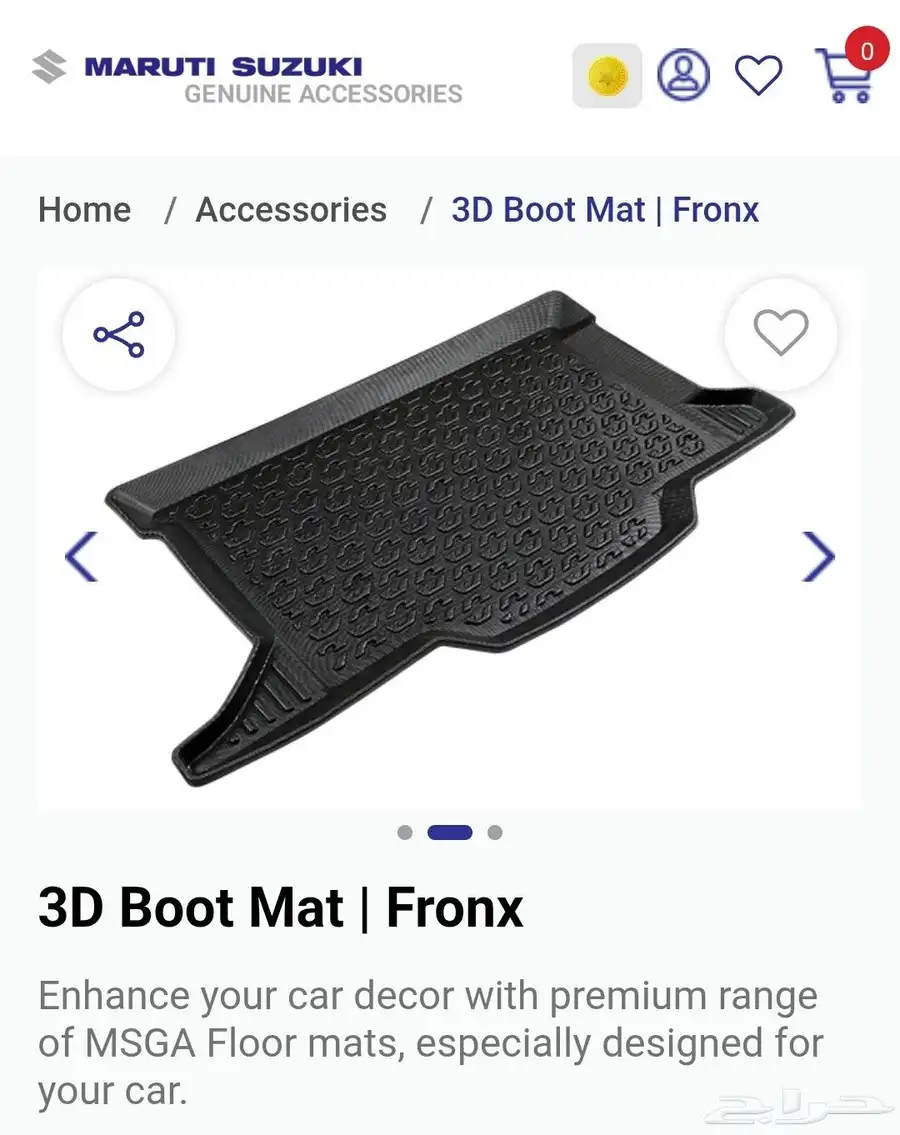Image resolution: width=900 pixels, height=1135 pixels.
Task: Jump to the first image dot
Action: (405, 832)
